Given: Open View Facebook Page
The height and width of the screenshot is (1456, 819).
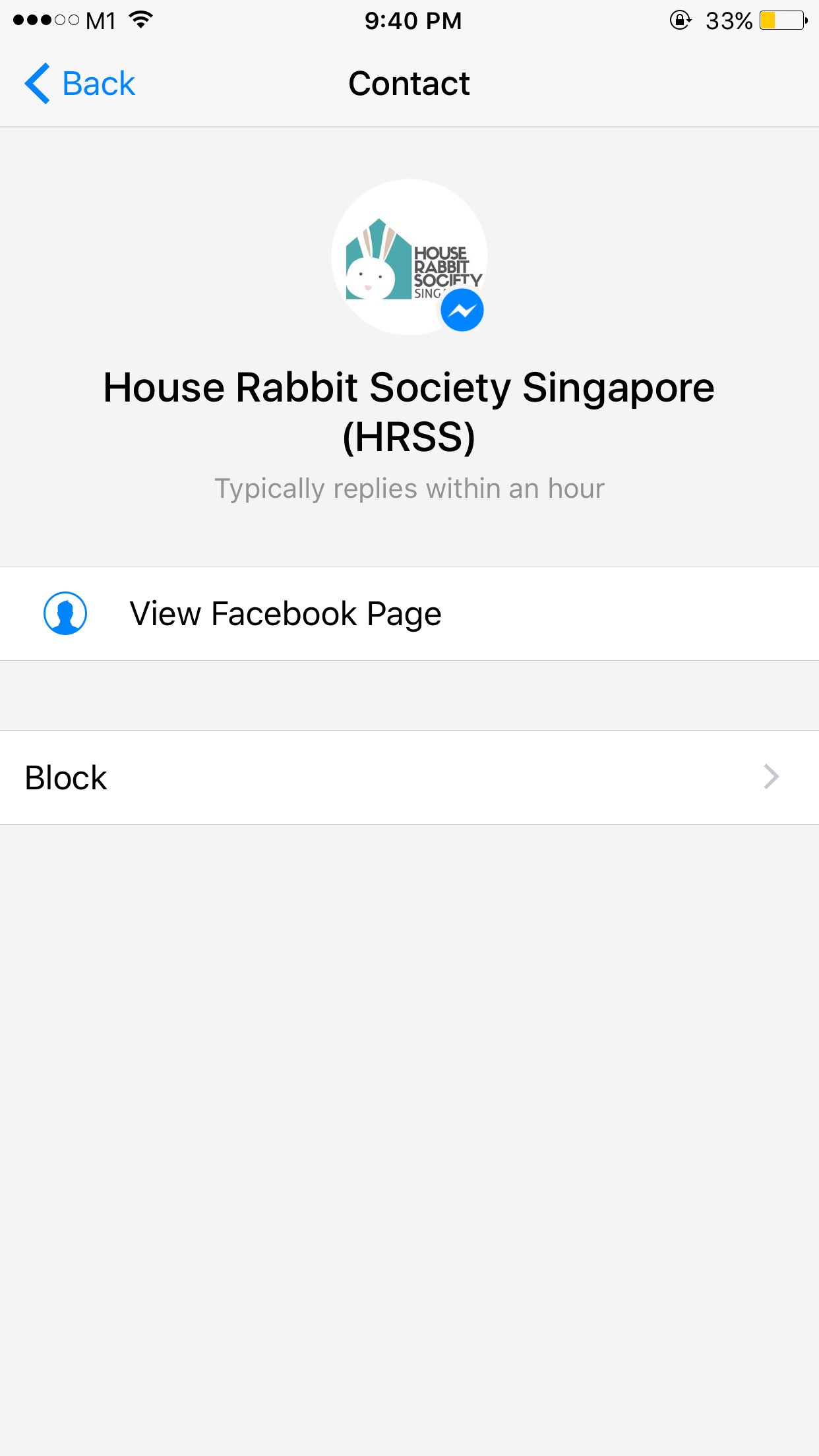Looking at the screenshot, I should [x=285, y=614].
